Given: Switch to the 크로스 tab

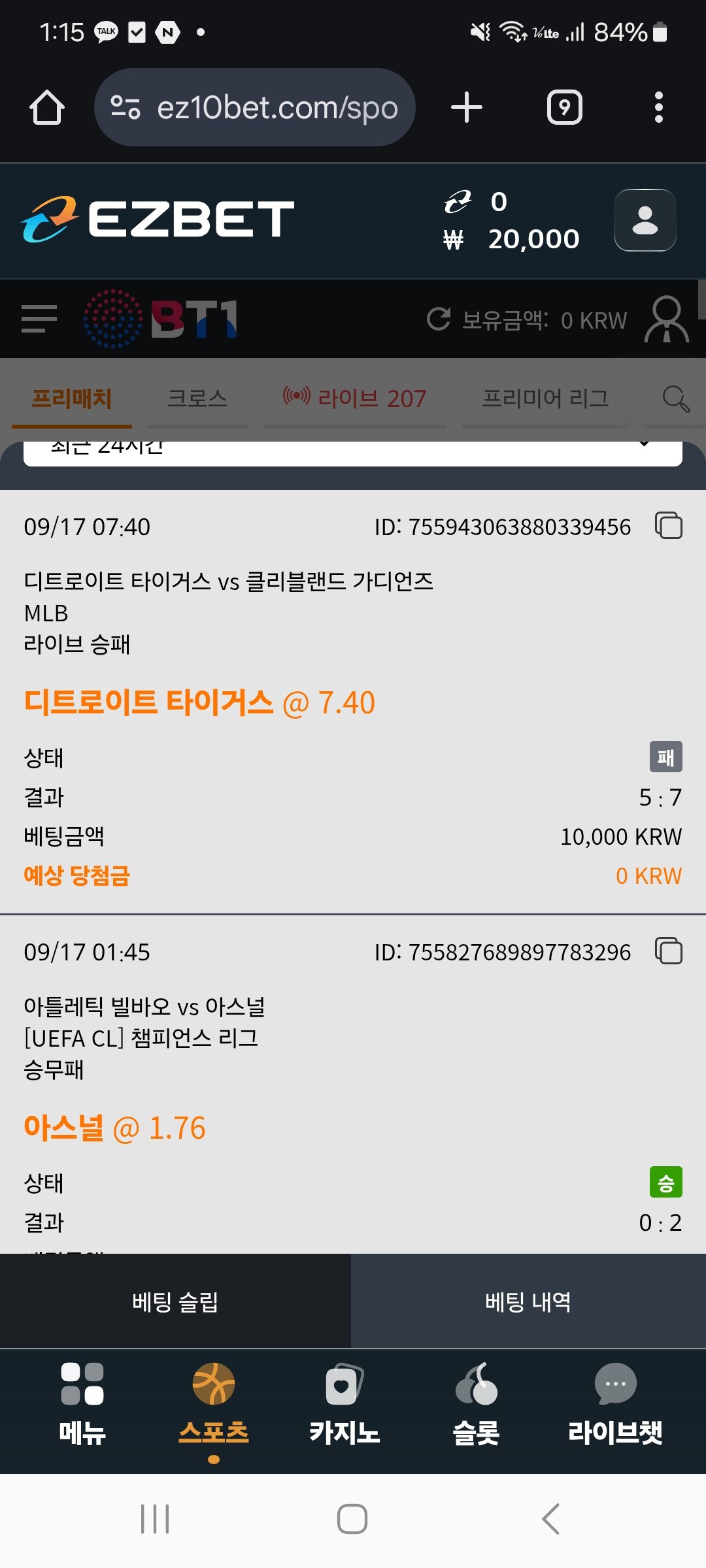Looking at the screenshot, I should 197,399.
